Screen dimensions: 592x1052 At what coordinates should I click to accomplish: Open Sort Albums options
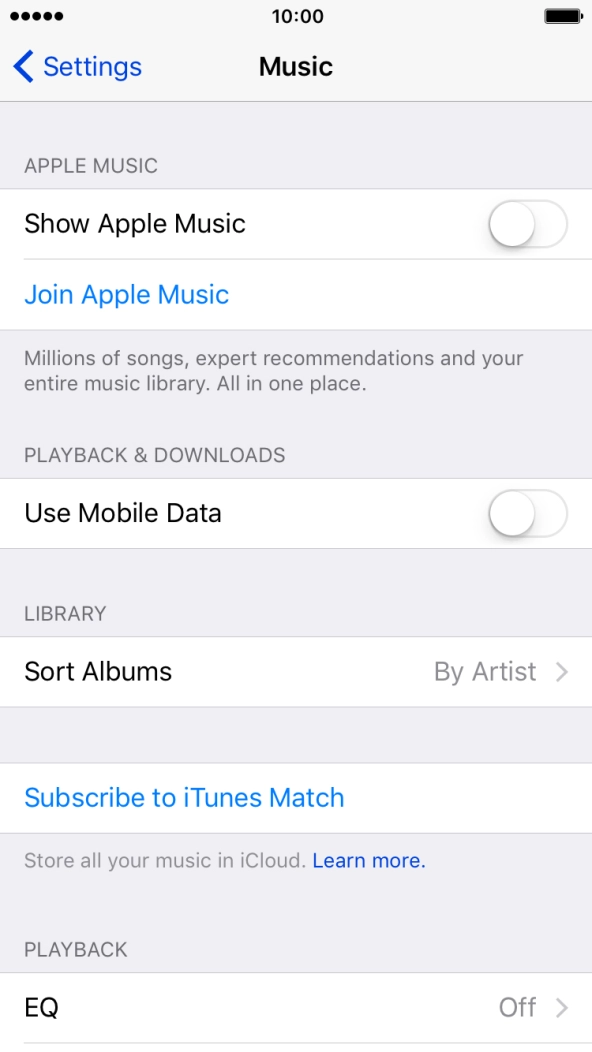point(296,672)
